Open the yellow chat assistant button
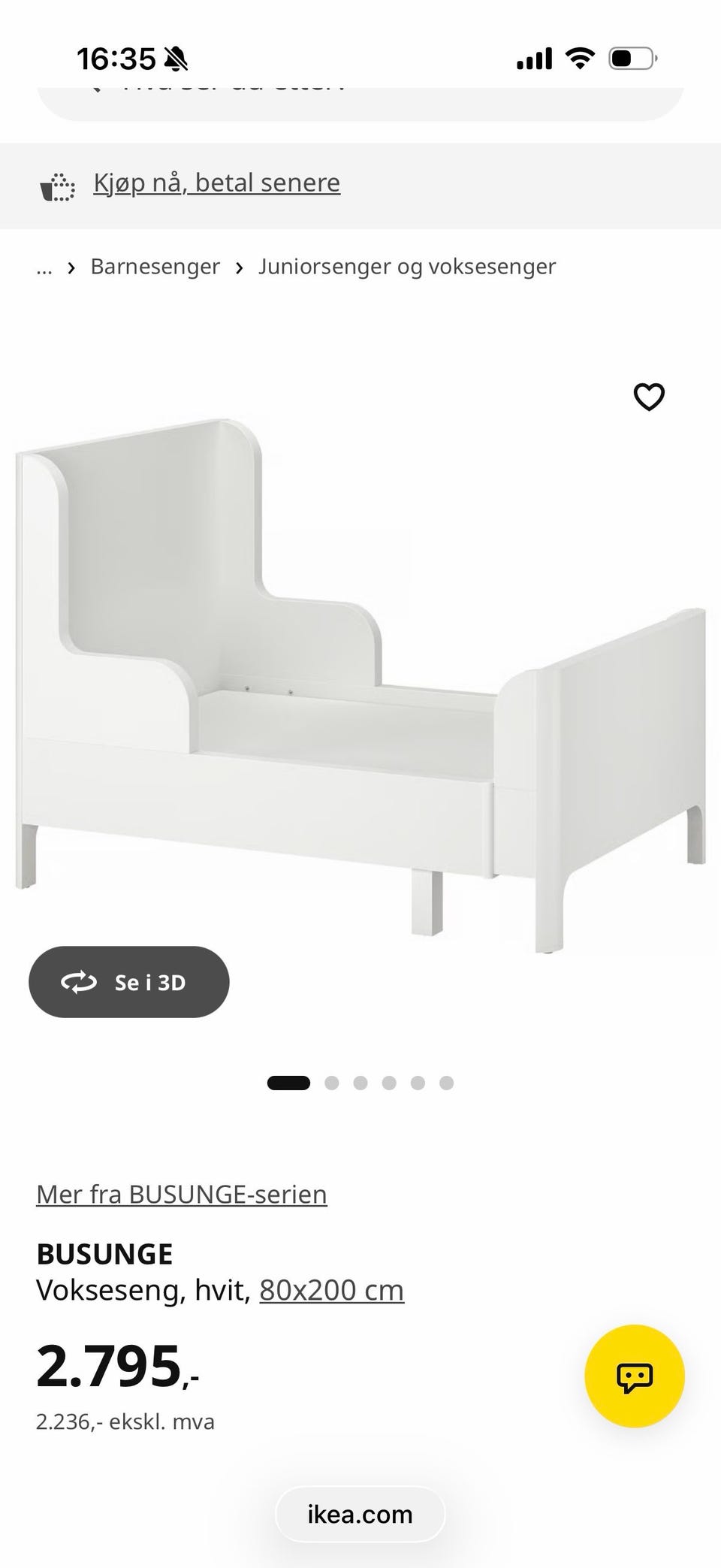Viewport: 721px width, 1568px height. (x=635, y=1376)
